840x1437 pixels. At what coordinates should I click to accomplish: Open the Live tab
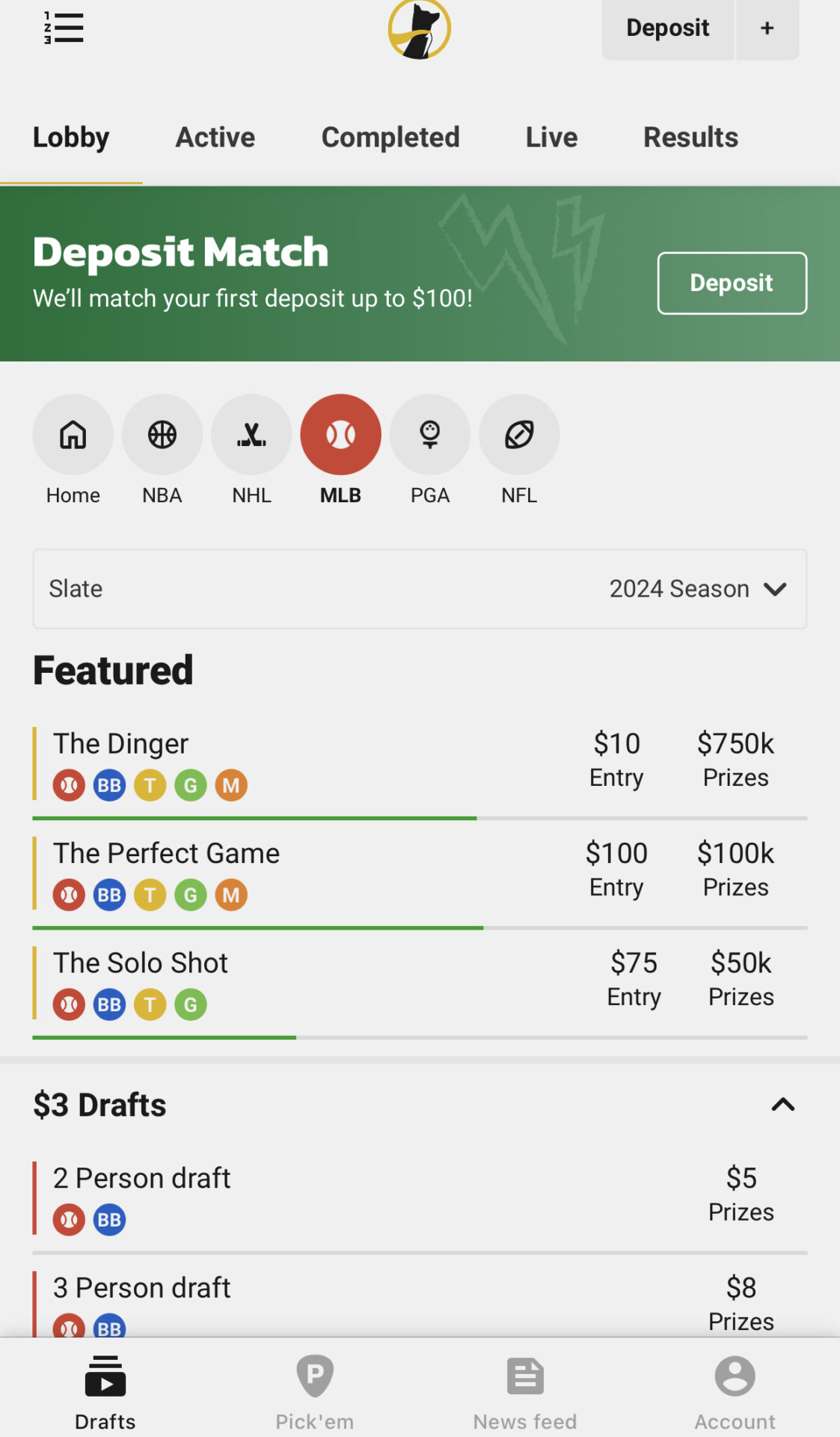pos(551,138)
